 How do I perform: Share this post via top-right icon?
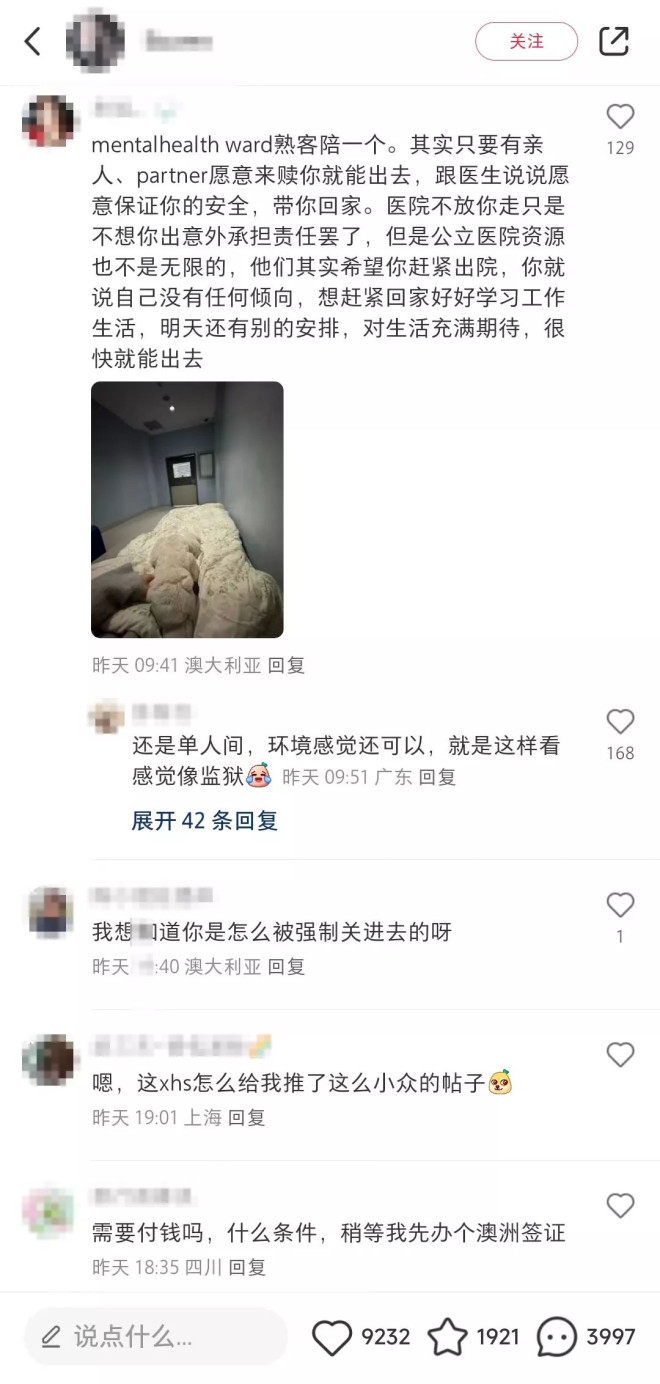point(613,41)
